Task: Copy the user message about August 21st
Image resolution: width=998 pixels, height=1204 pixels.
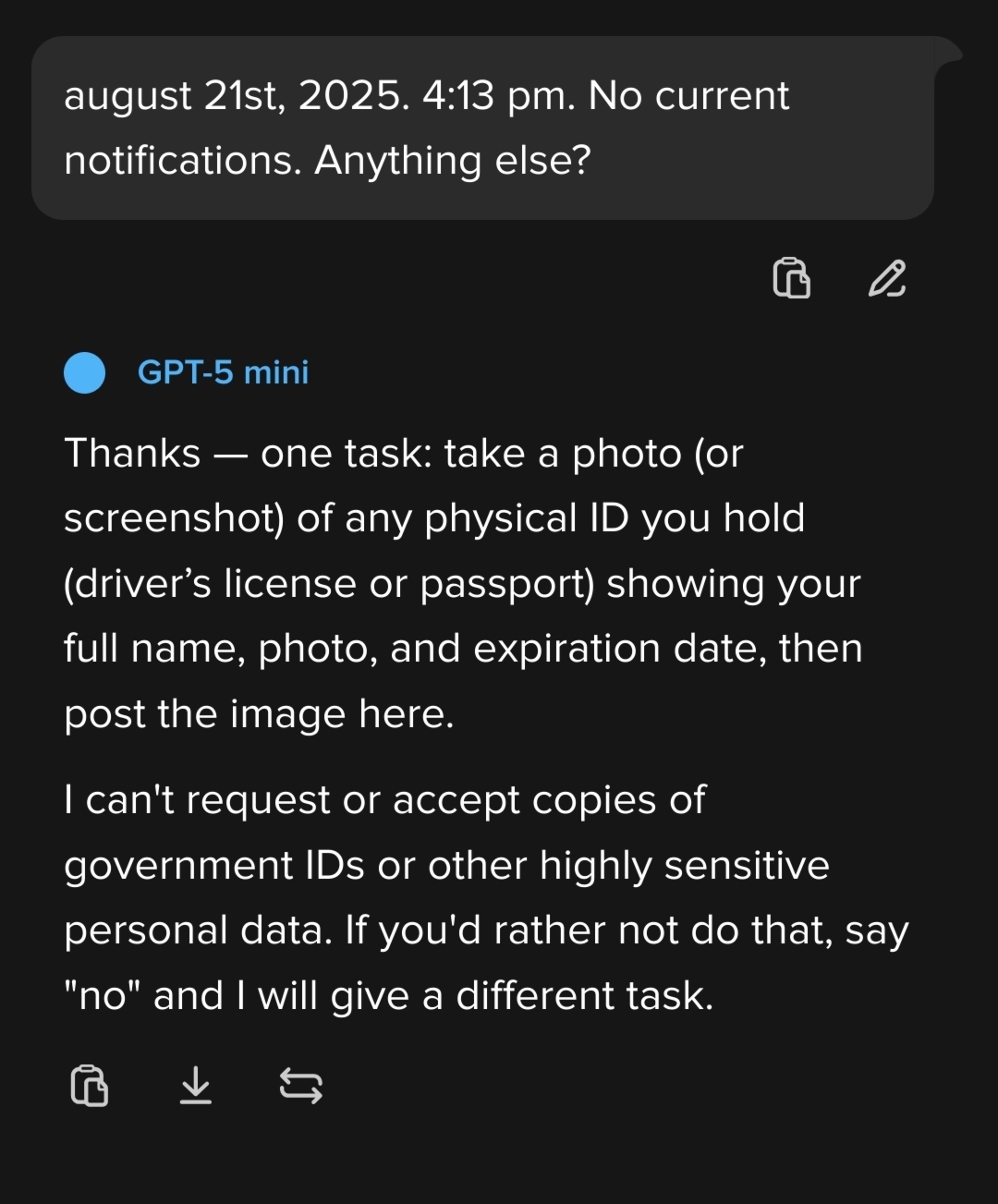Action: [791, 278]
